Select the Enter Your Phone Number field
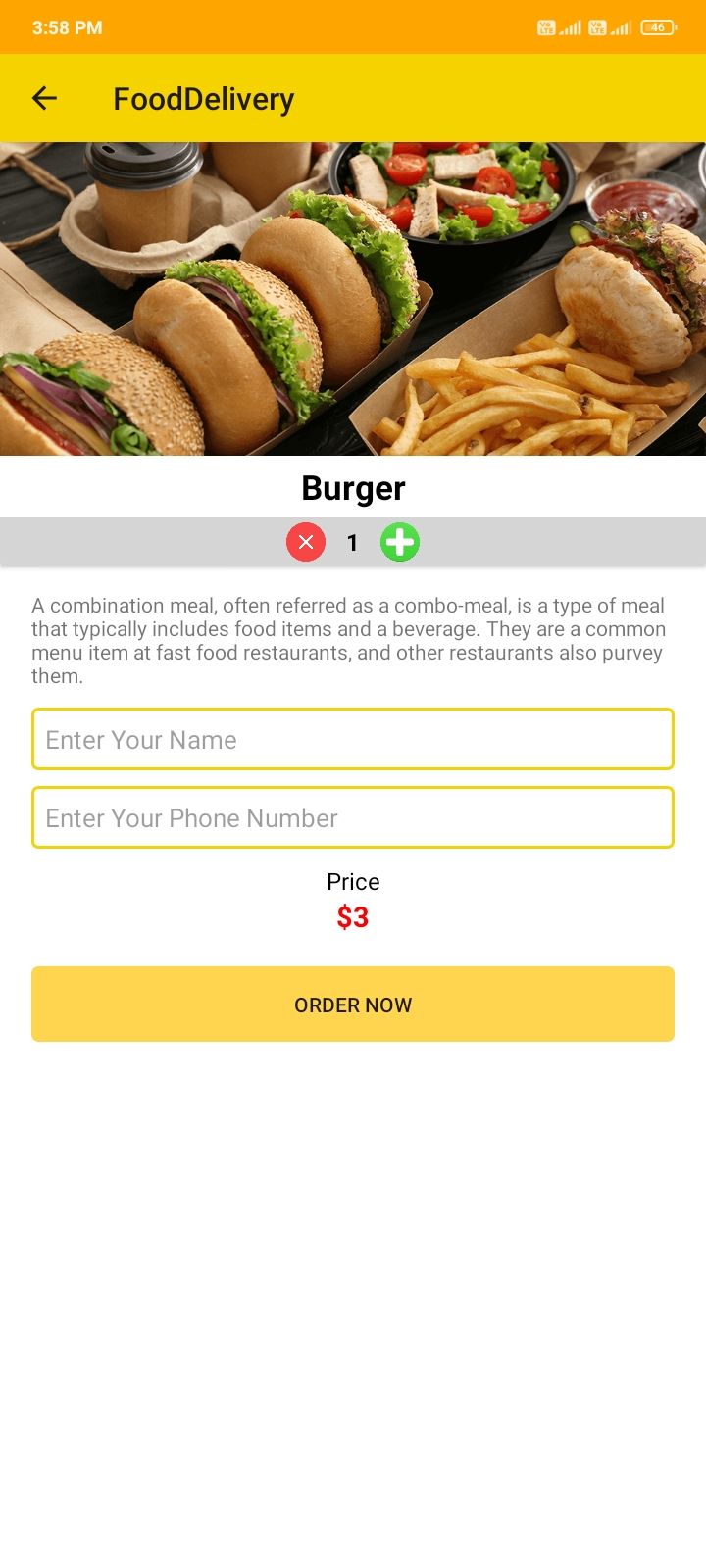Screen dimensions: 706x1568 point(353,818)
